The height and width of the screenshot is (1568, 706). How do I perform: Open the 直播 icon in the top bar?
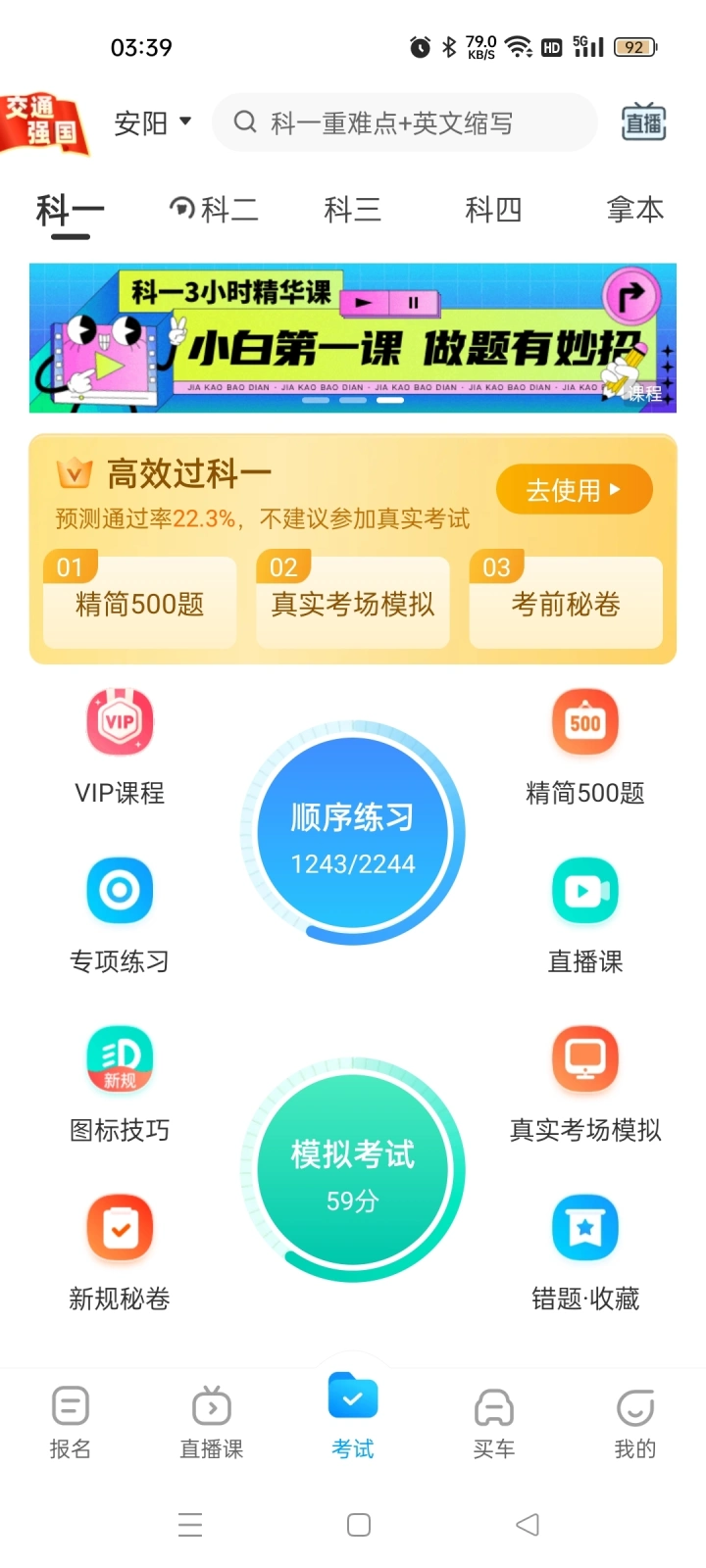[643, 122]
